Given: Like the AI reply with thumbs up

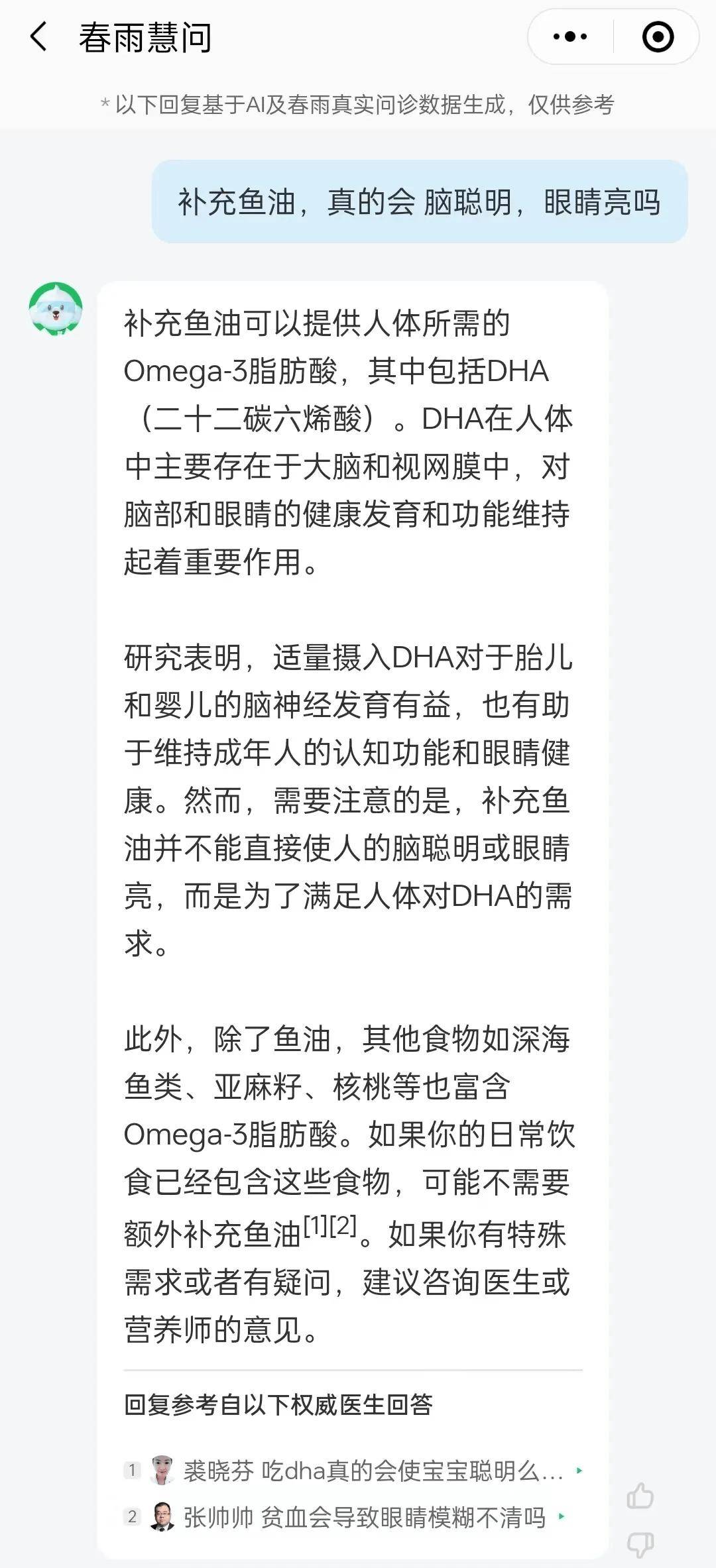Looking at the screenshot, I should (x=640, y=1496).
